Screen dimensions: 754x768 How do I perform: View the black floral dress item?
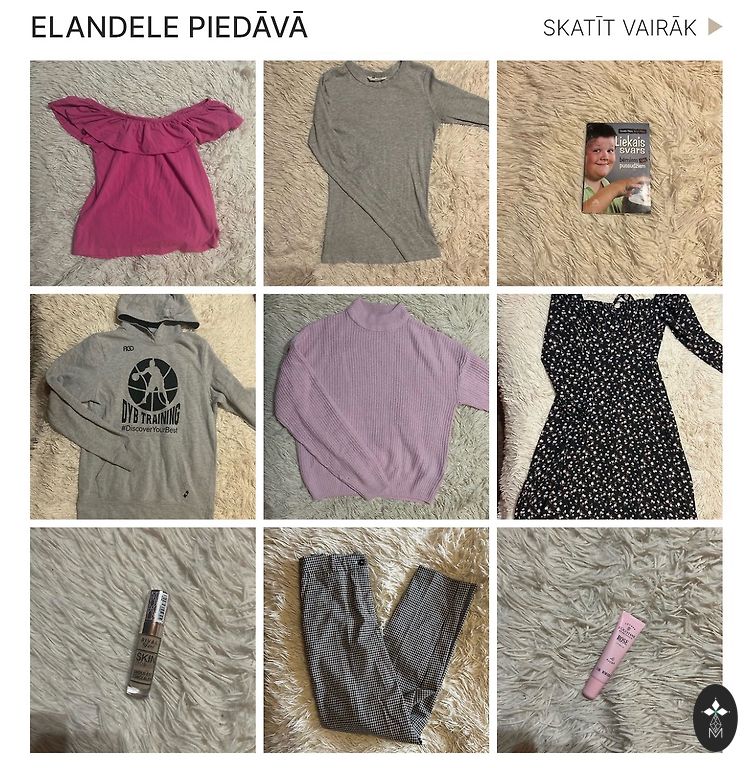(x=609, y=406)
